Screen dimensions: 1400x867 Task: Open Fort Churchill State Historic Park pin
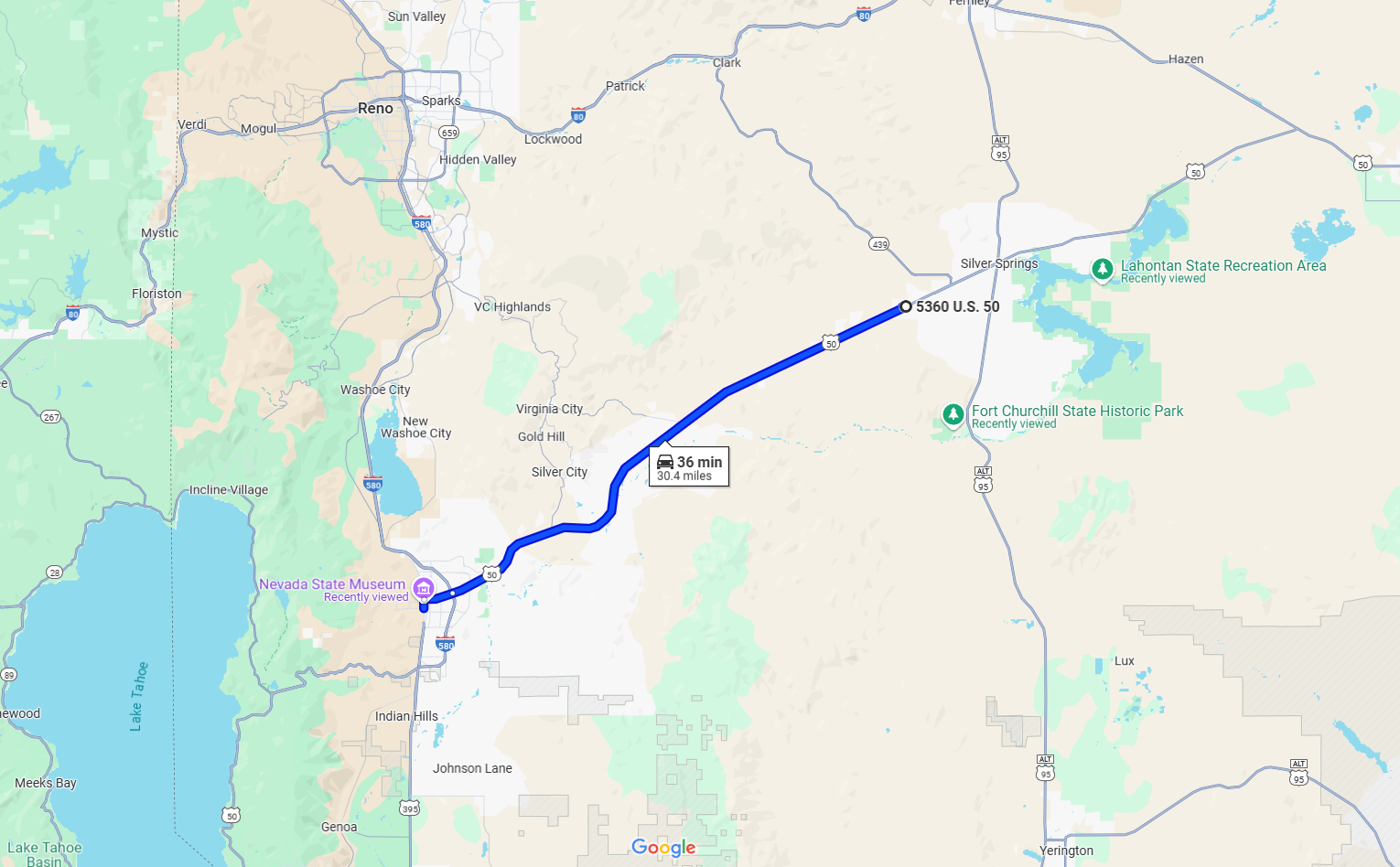coord(953,415)
